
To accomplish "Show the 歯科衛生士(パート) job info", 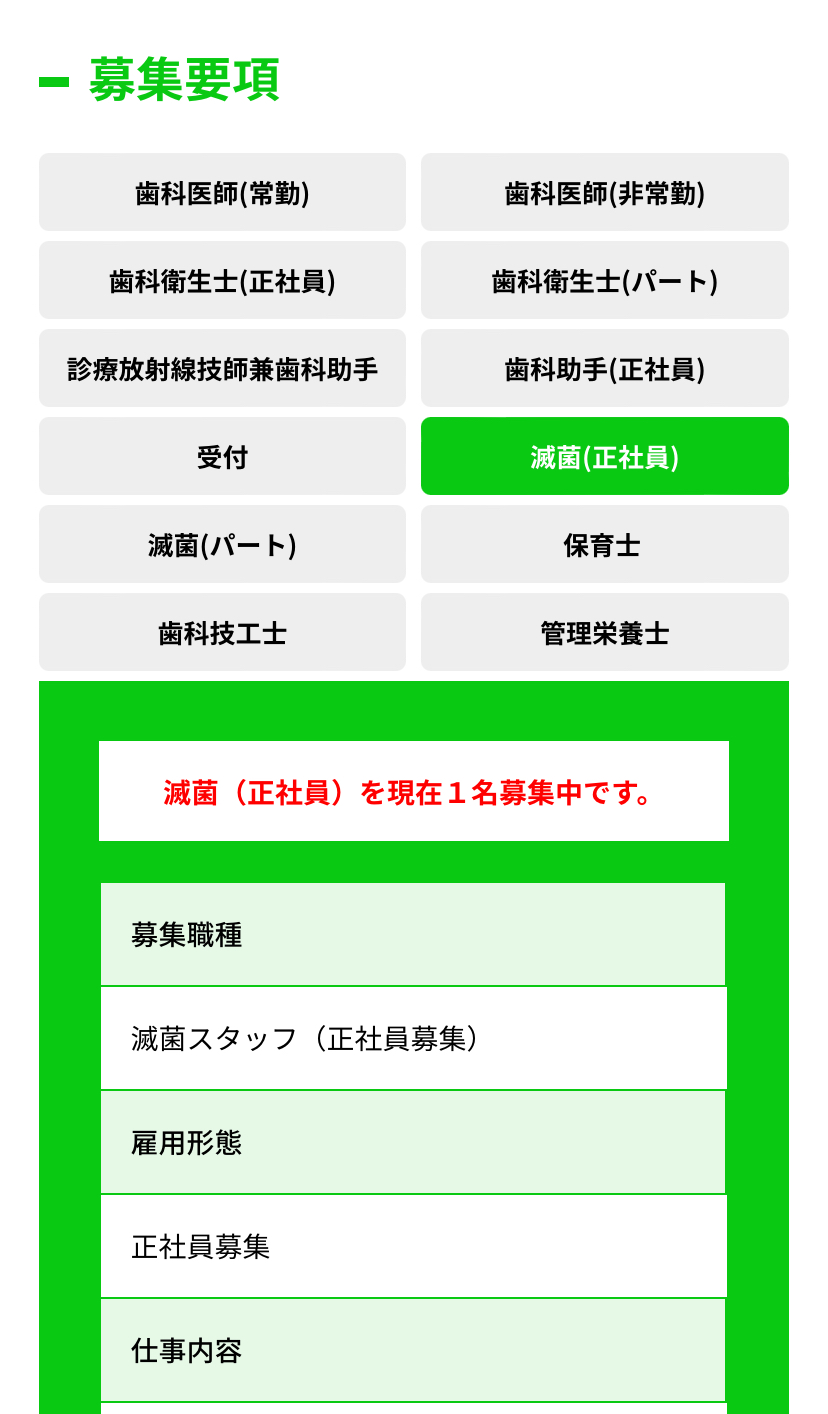I will point(605,280).
